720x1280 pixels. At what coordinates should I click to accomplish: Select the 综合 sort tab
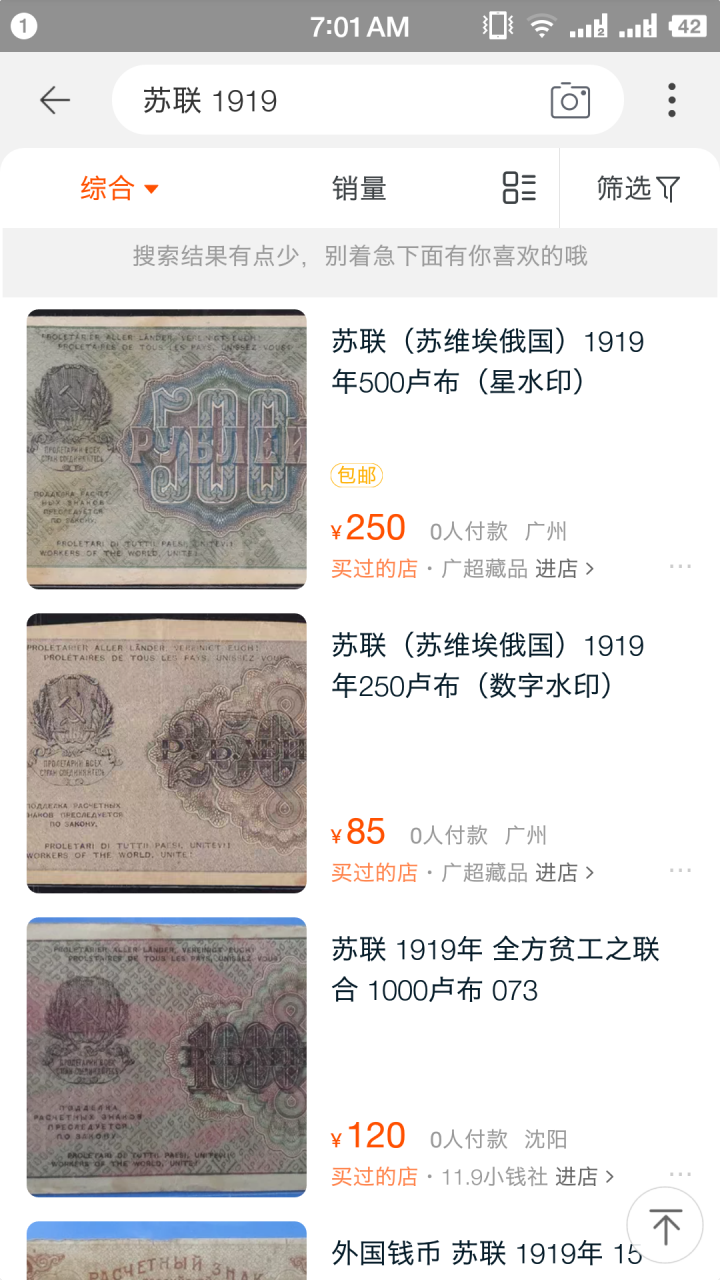click(x=106, y=189)
